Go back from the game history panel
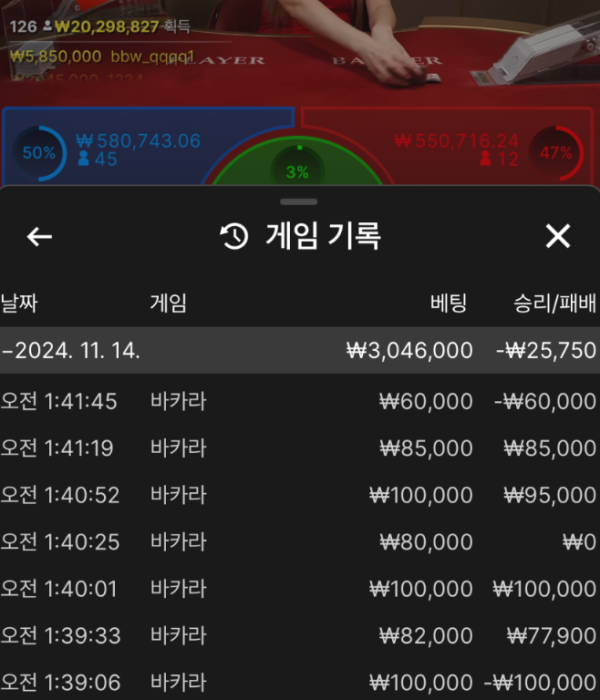This screenshot has height=700, width=600. 39,237
